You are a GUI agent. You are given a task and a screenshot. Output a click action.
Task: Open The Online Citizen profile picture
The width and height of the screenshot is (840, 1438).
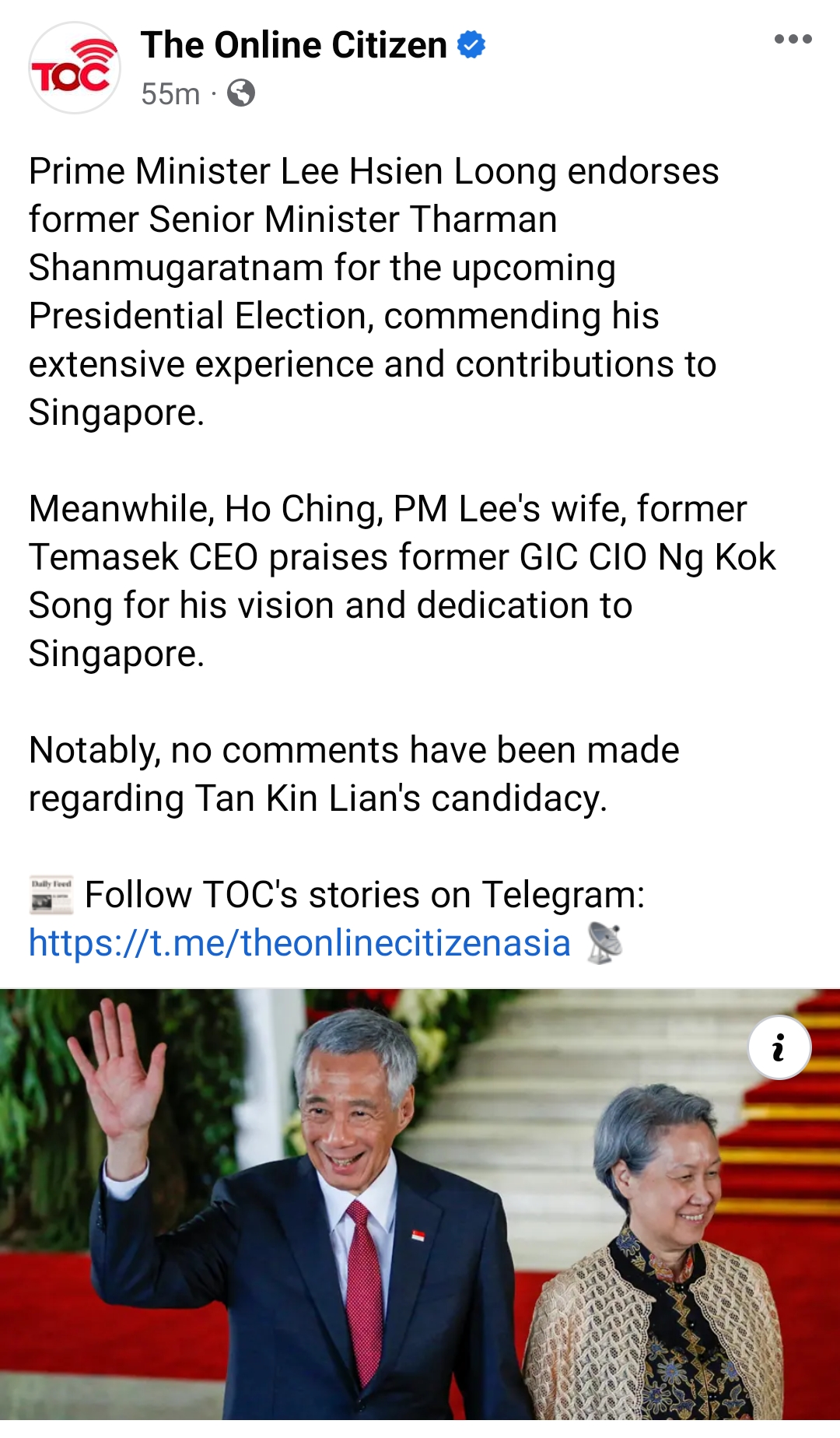(75, 68)
